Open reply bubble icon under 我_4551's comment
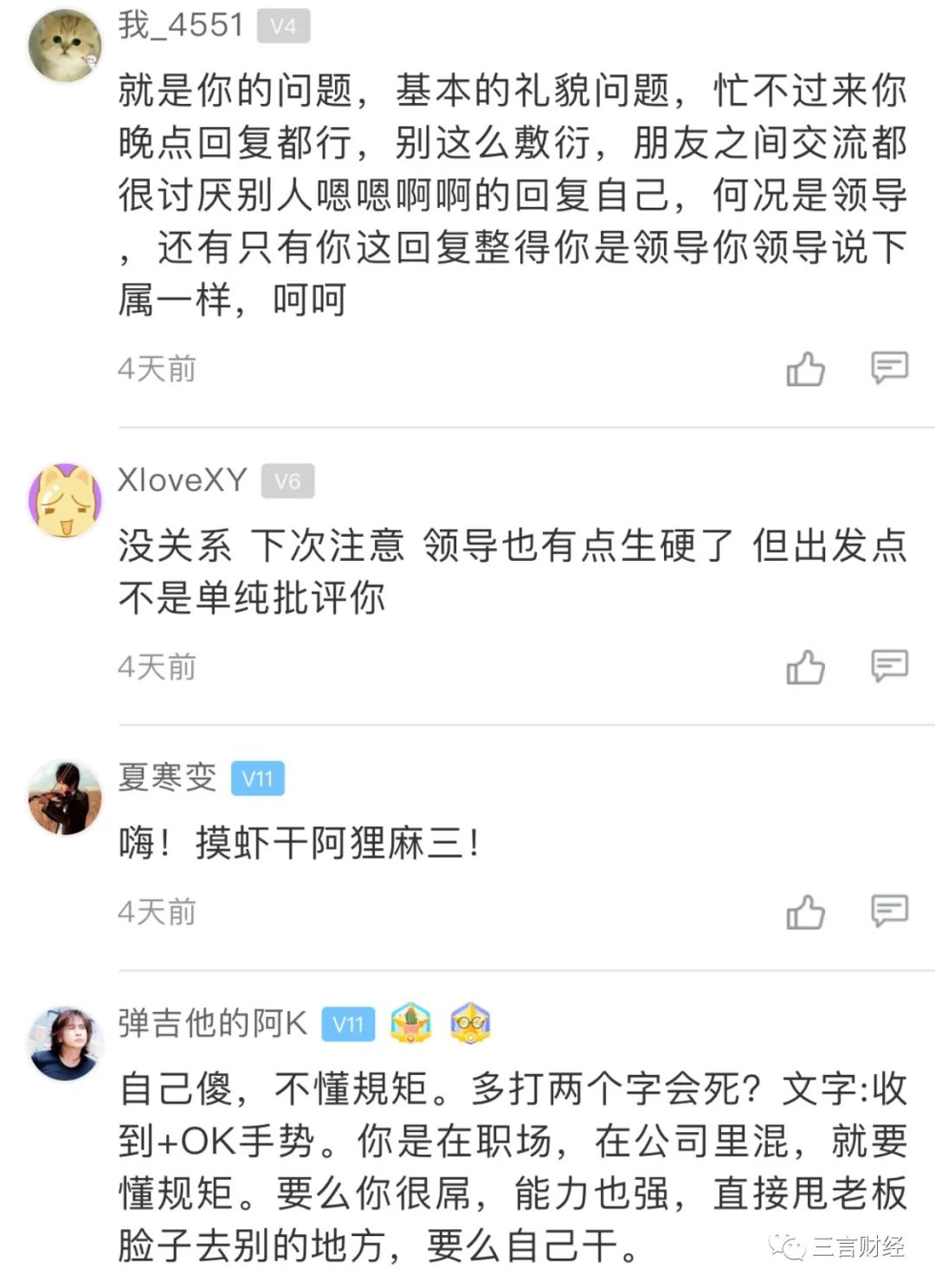Viewport: 935px width, 1288px height. point(888,369)
